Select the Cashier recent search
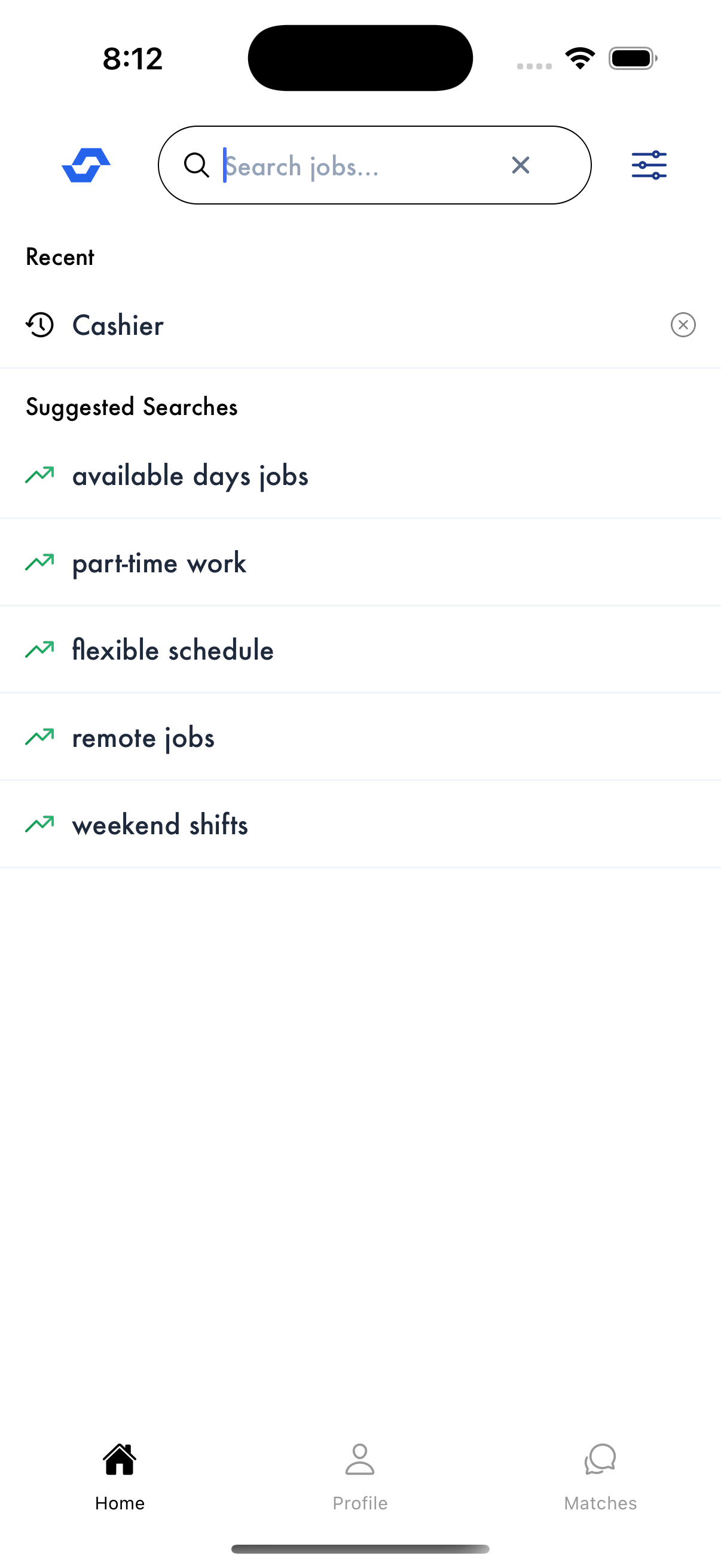721x1568 pixels. tap(117, 326)
